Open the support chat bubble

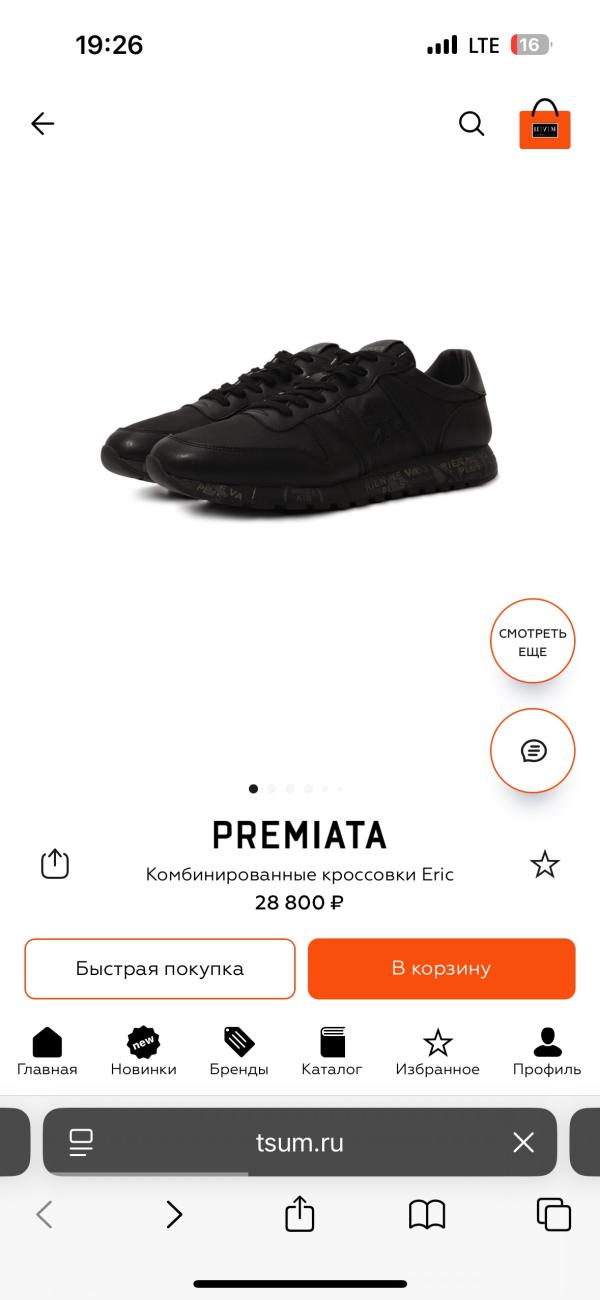click(533, 751)
